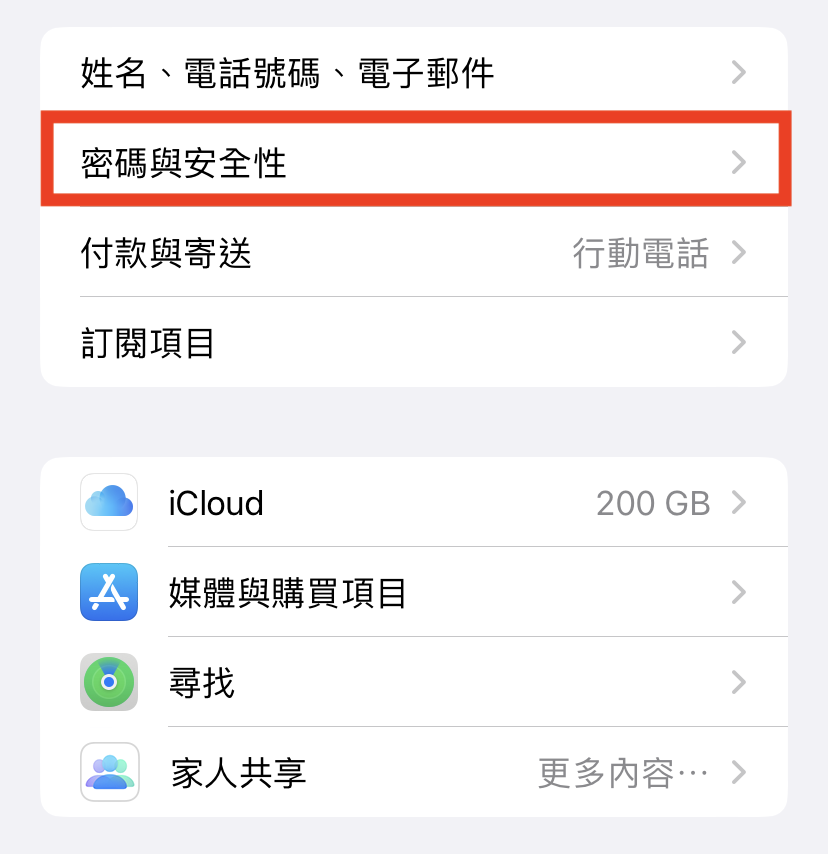Open 付款與寄送 row

(413, 253)
